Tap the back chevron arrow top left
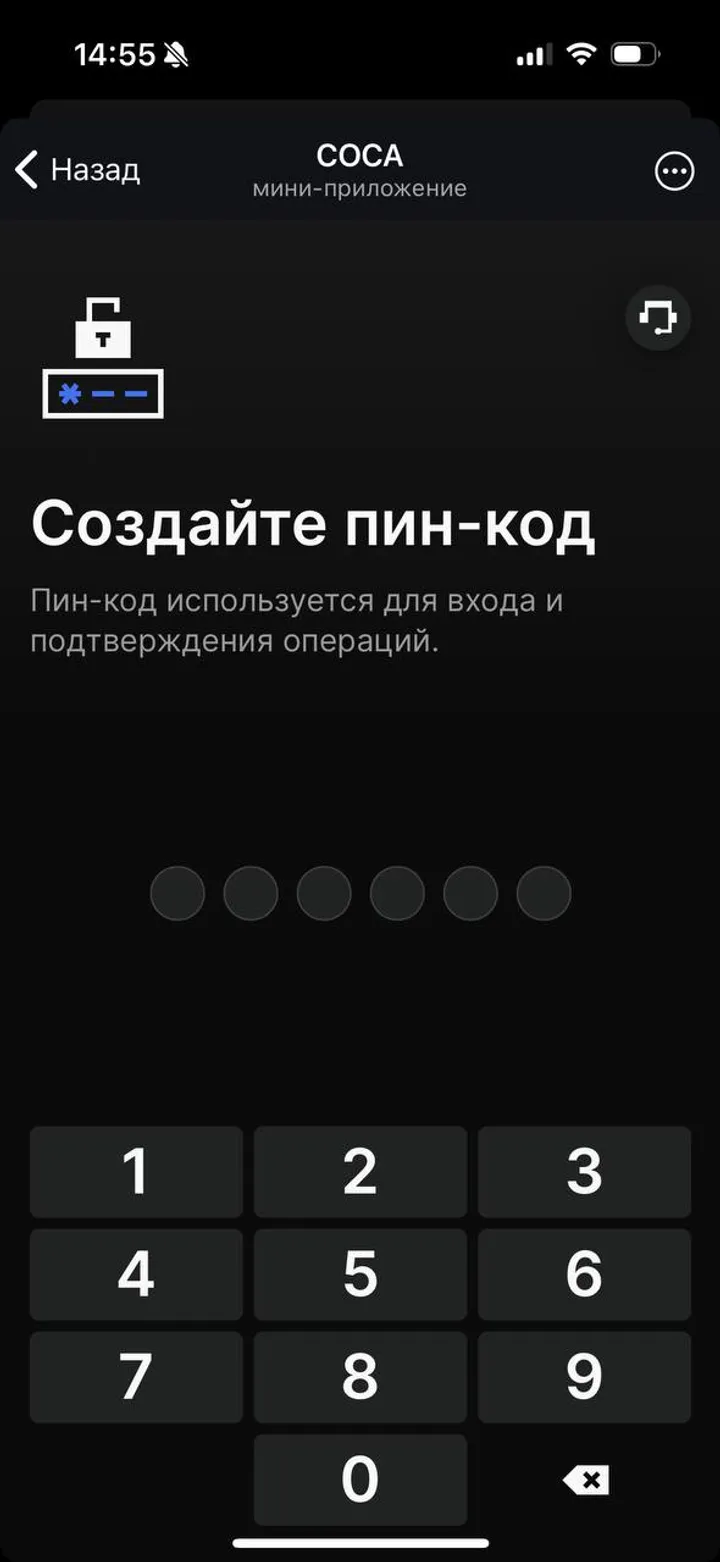 [25, 170]
